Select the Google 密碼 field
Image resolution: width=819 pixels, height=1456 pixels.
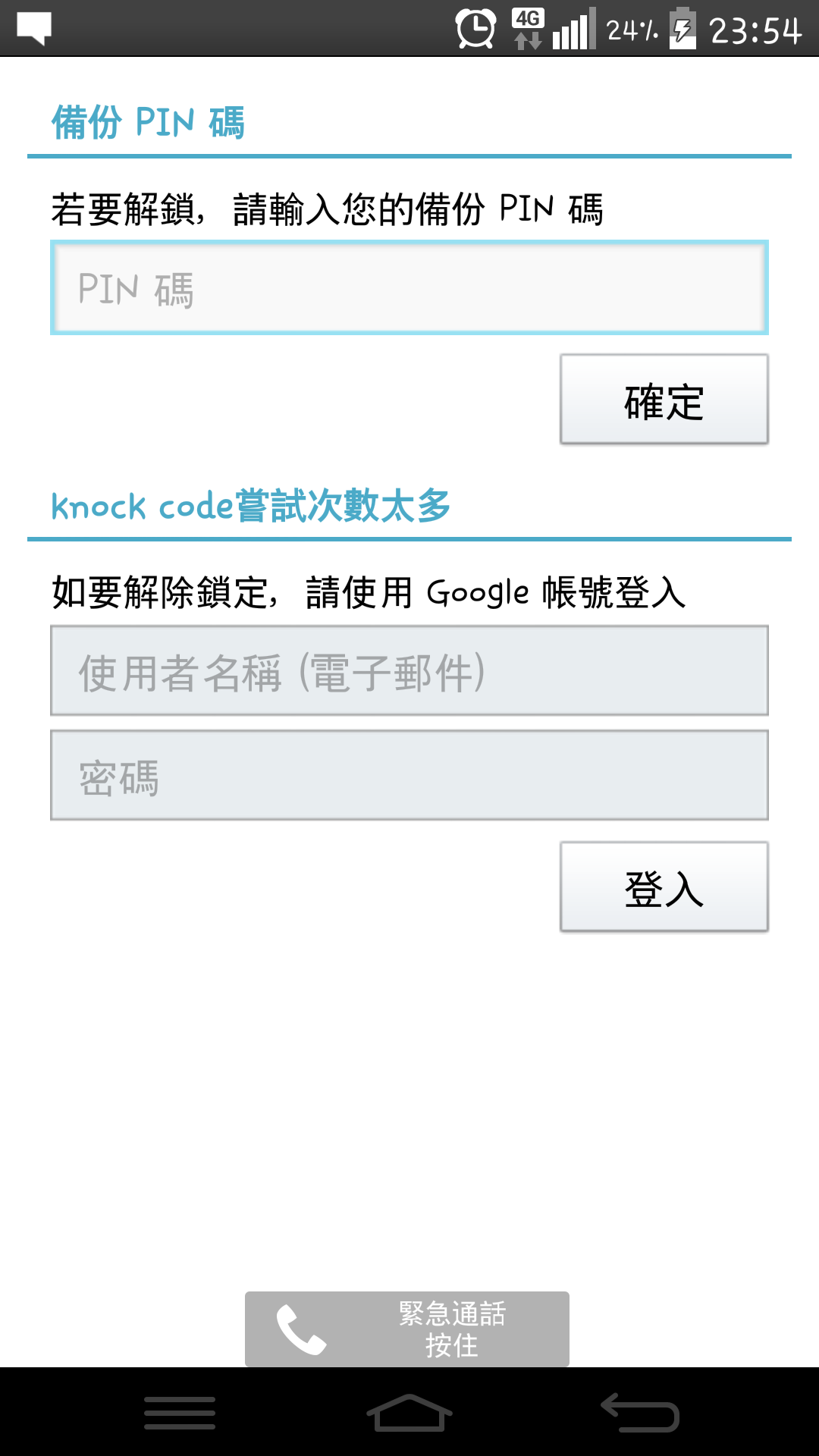click(x=409, y=775)
